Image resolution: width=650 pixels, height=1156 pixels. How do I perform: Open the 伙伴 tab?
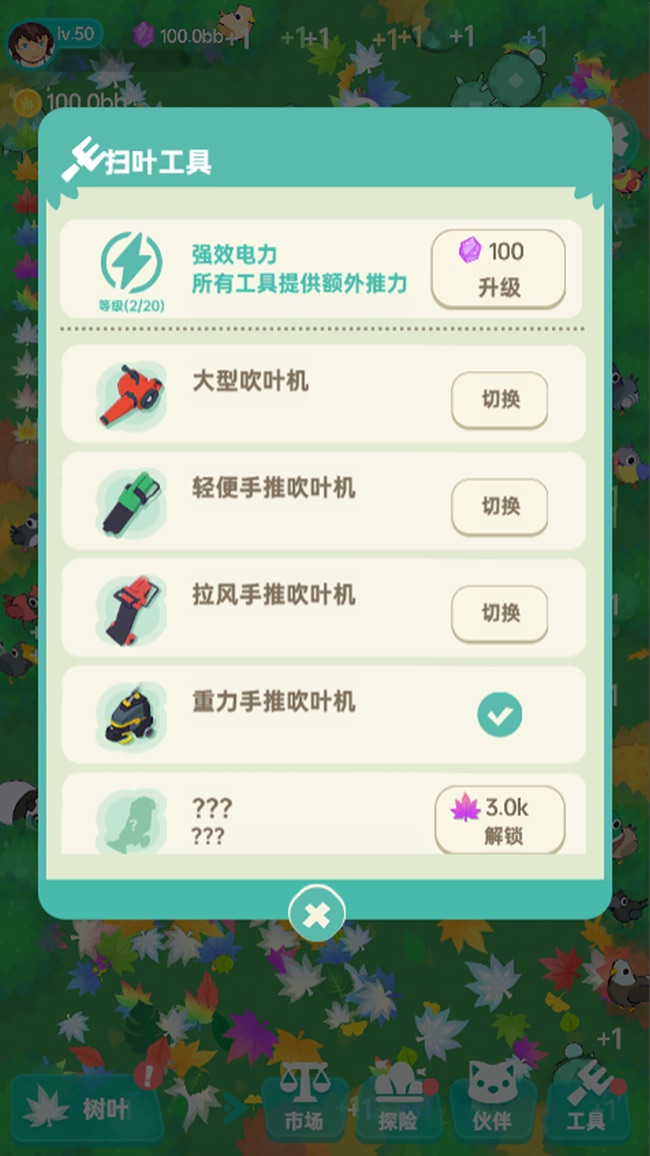(x=492, y=1101)
